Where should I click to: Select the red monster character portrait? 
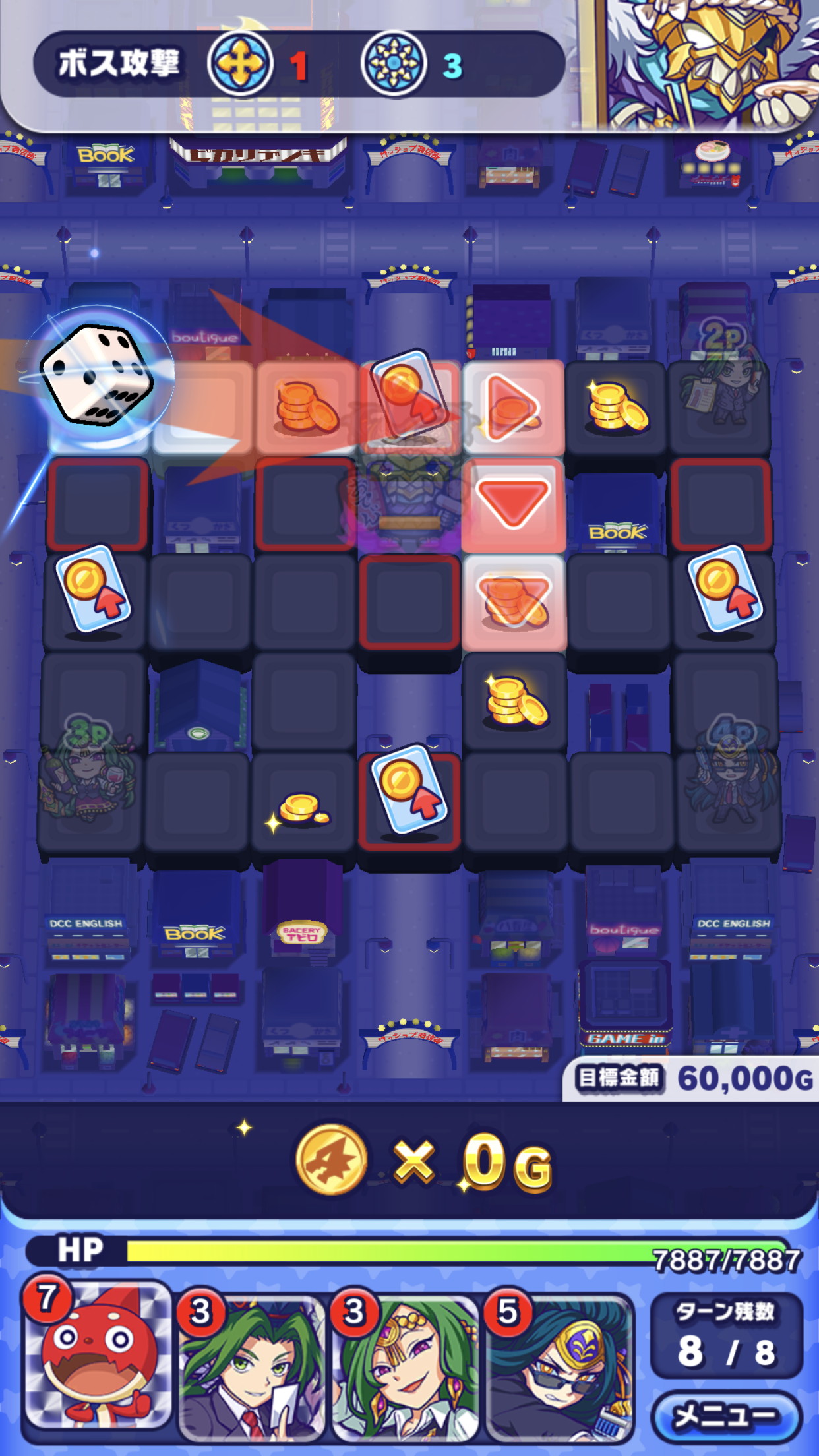click(x=98, y=1354)
